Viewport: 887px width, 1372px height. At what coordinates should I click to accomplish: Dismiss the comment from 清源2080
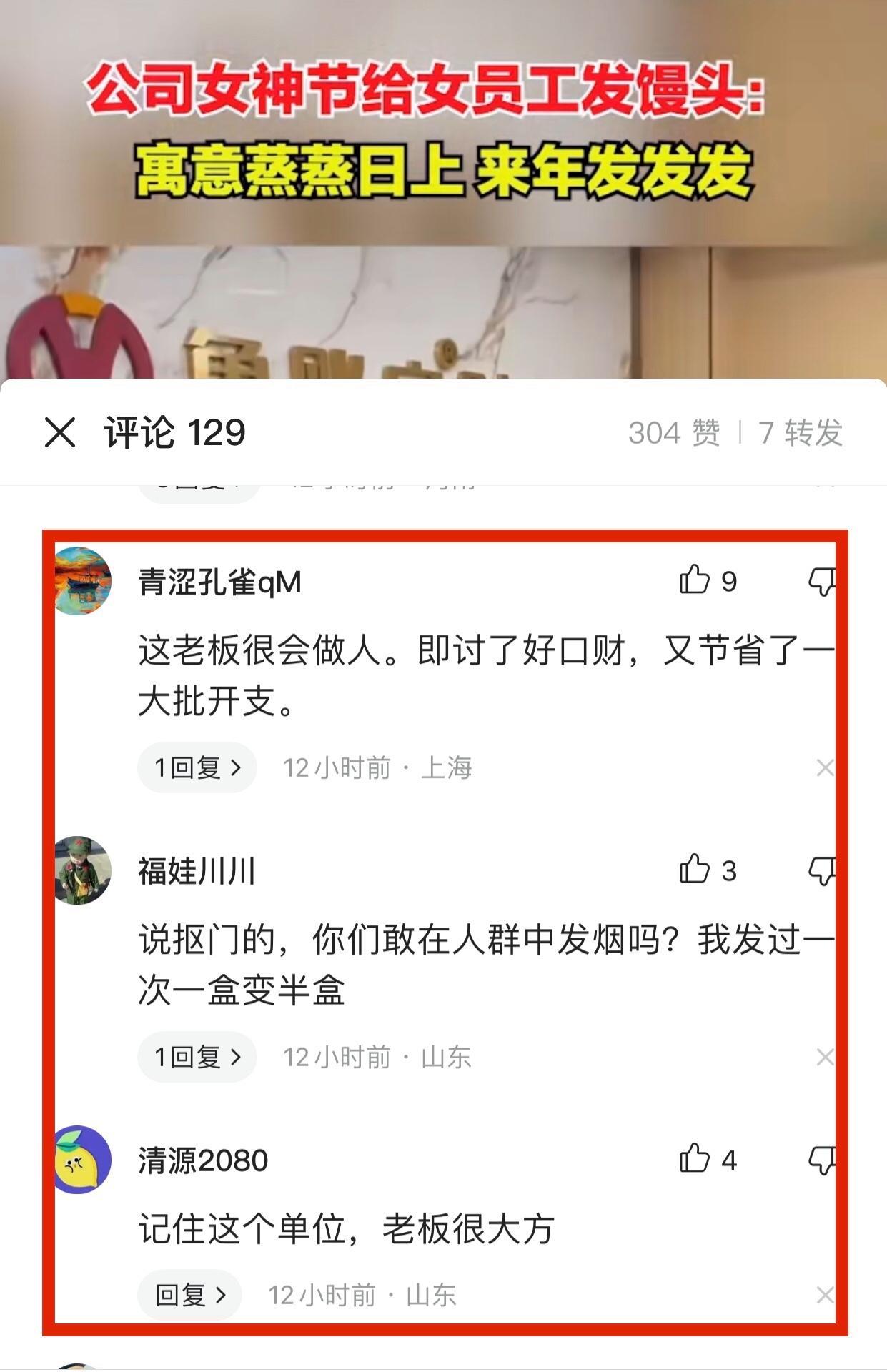click(825, 1295)
